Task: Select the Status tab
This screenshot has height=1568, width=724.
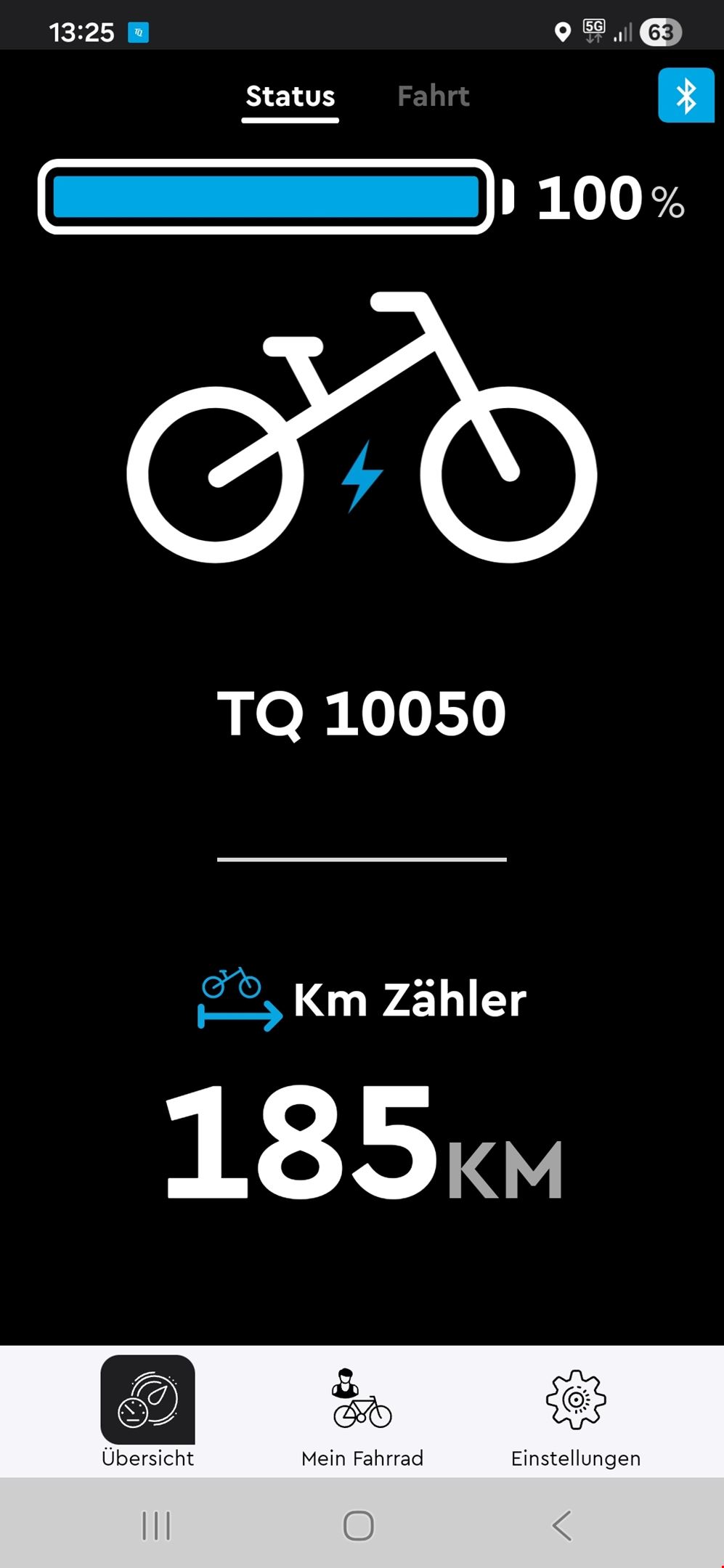Action: 290,96
